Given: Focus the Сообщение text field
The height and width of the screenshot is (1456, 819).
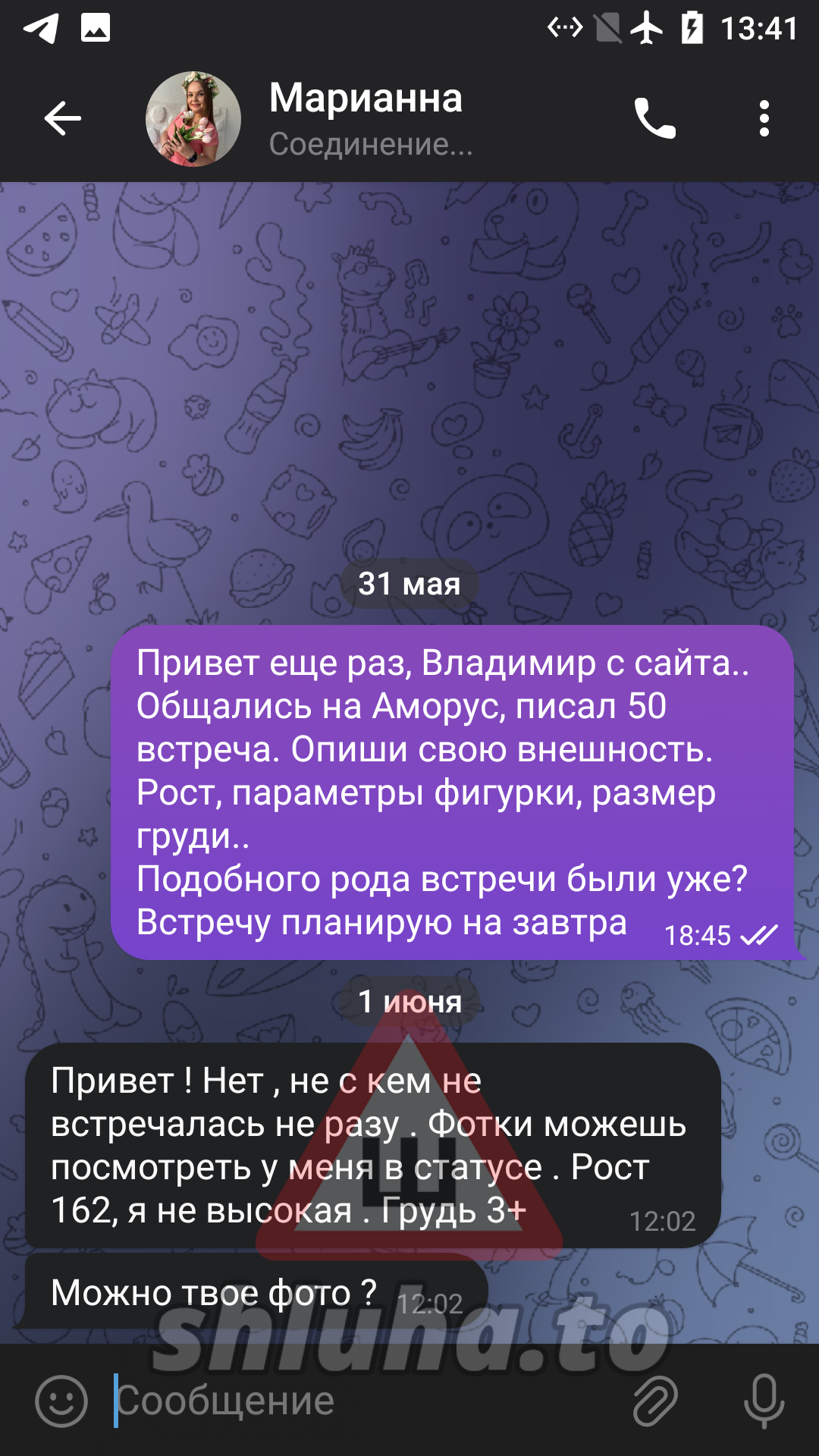Looking at the screenshot, I should 364,1401.
